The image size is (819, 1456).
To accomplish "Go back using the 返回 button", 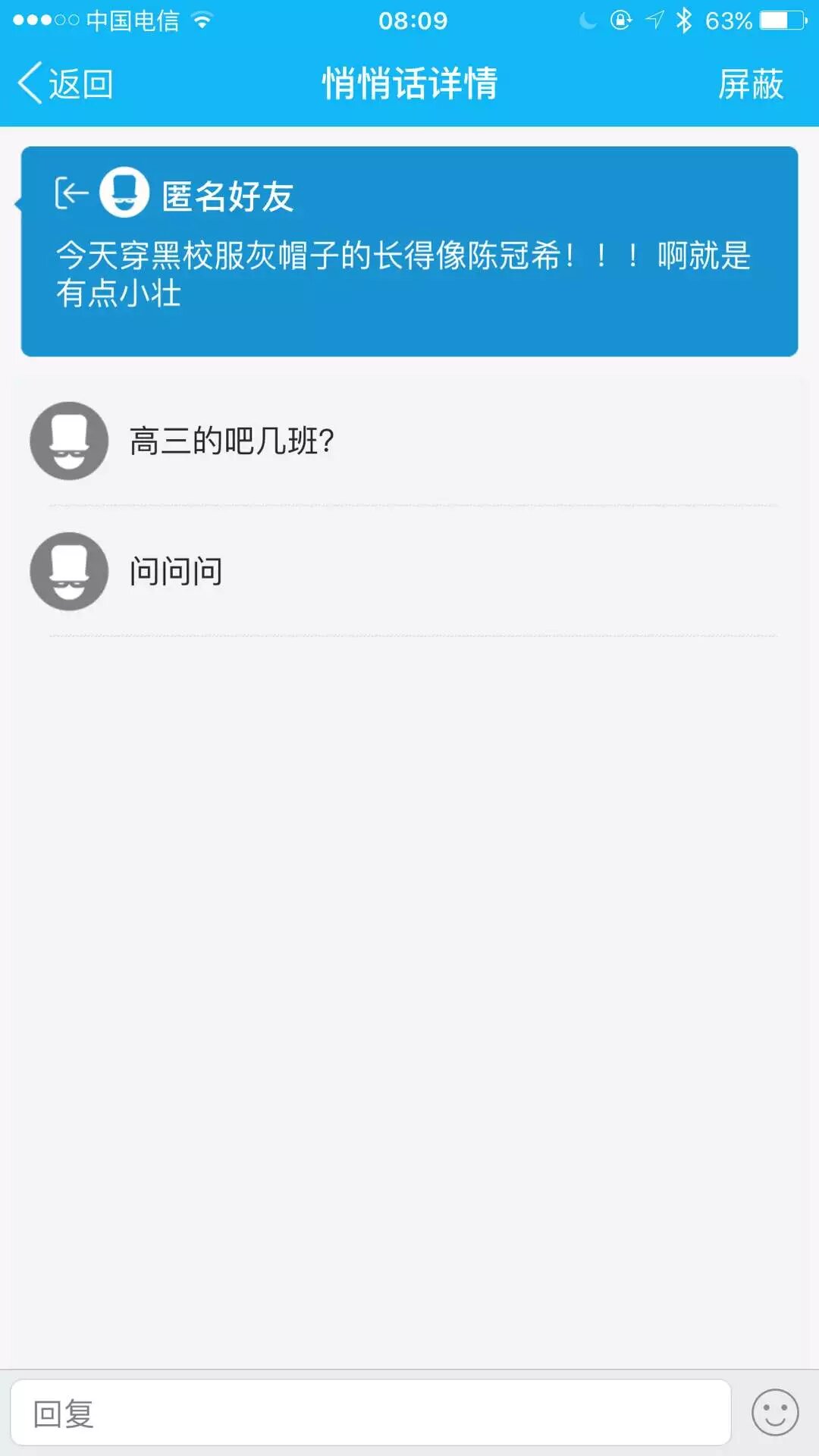I will 66,83.
